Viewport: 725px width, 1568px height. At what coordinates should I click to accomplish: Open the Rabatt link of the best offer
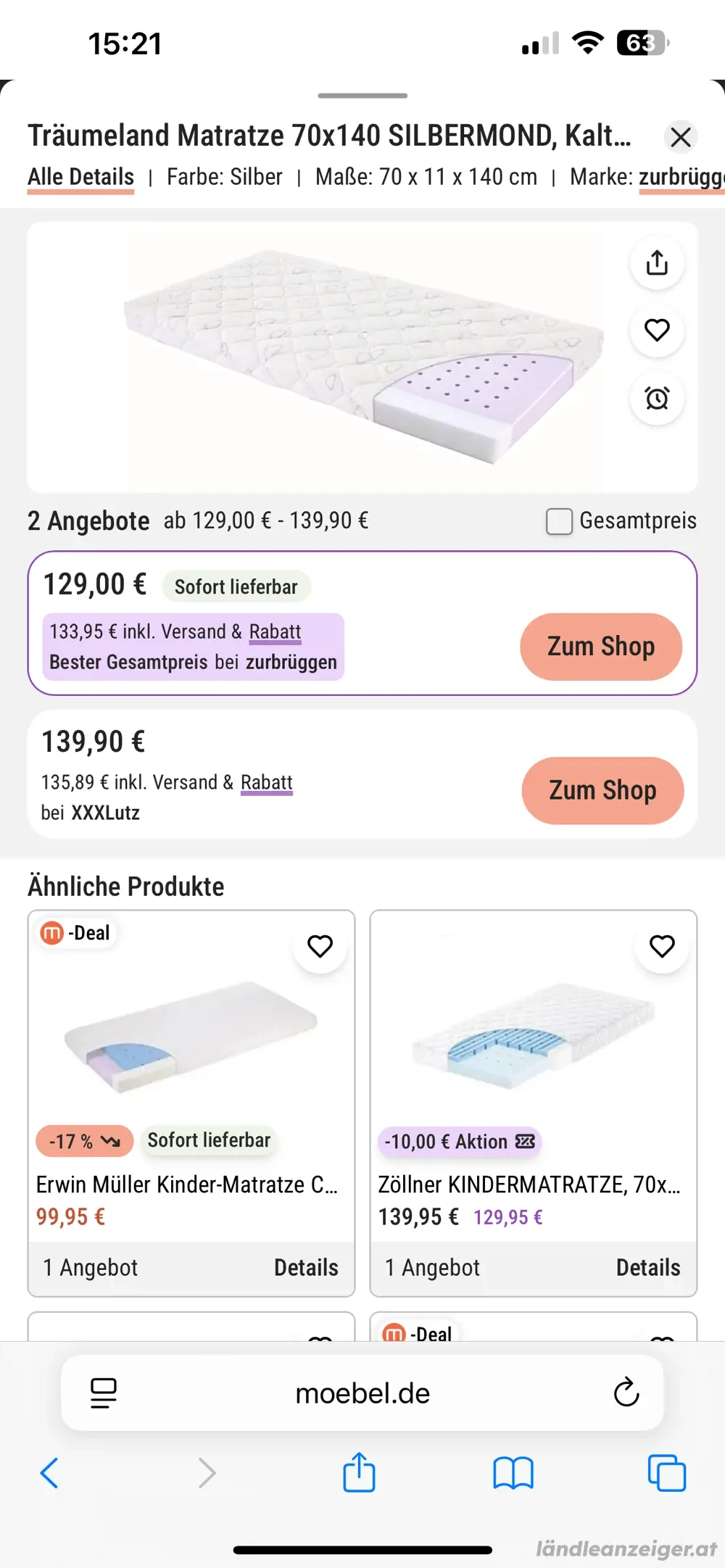[x=275, y=631]
